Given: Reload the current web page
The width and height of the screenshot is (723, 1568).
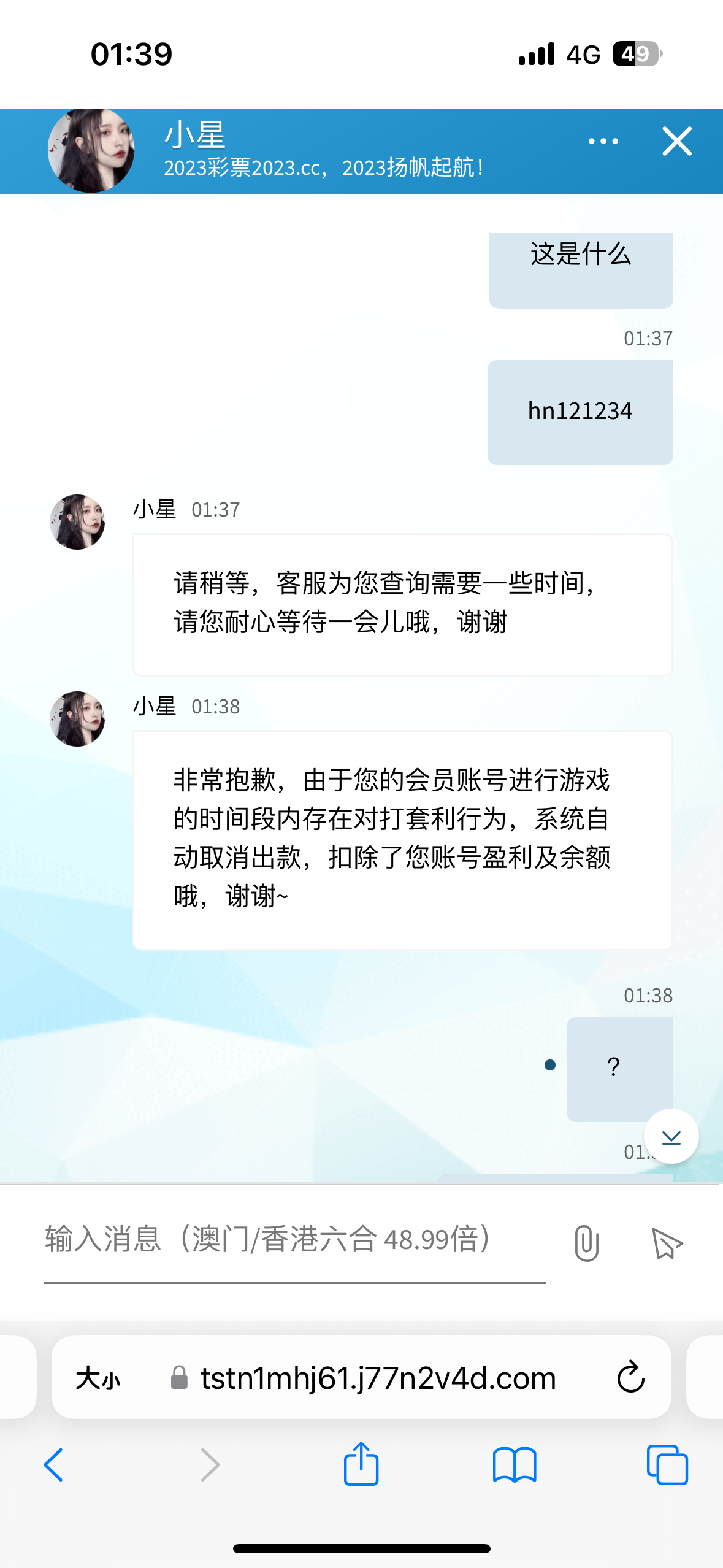Looking at the screenshot, I should (630, 1378).
